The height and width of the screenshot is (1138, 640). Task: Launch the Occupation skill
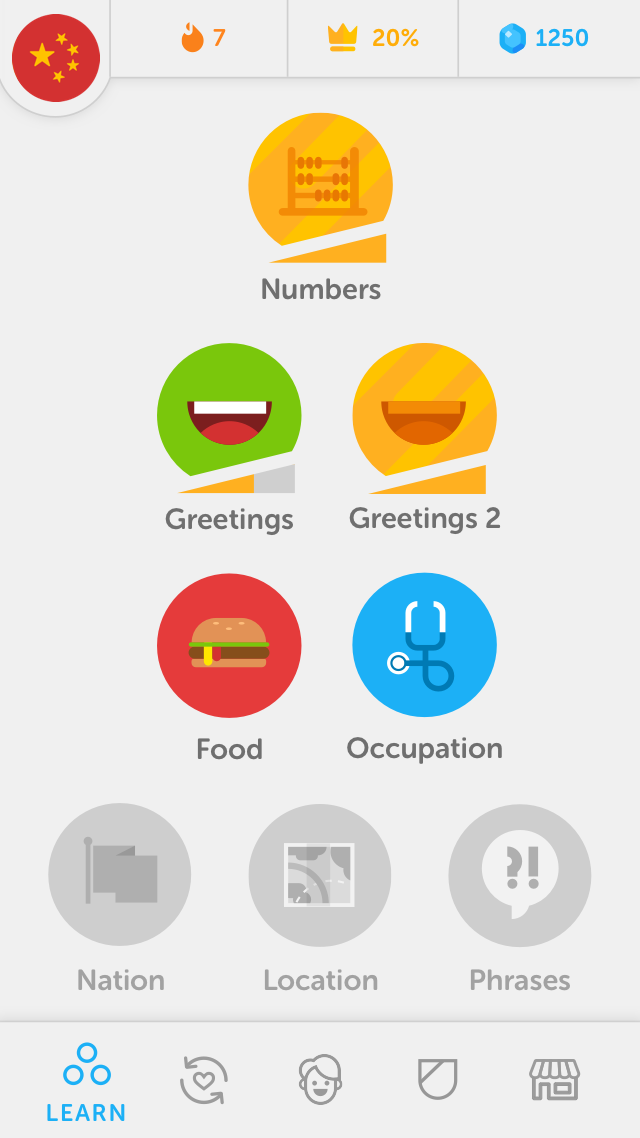click(424, 645)
